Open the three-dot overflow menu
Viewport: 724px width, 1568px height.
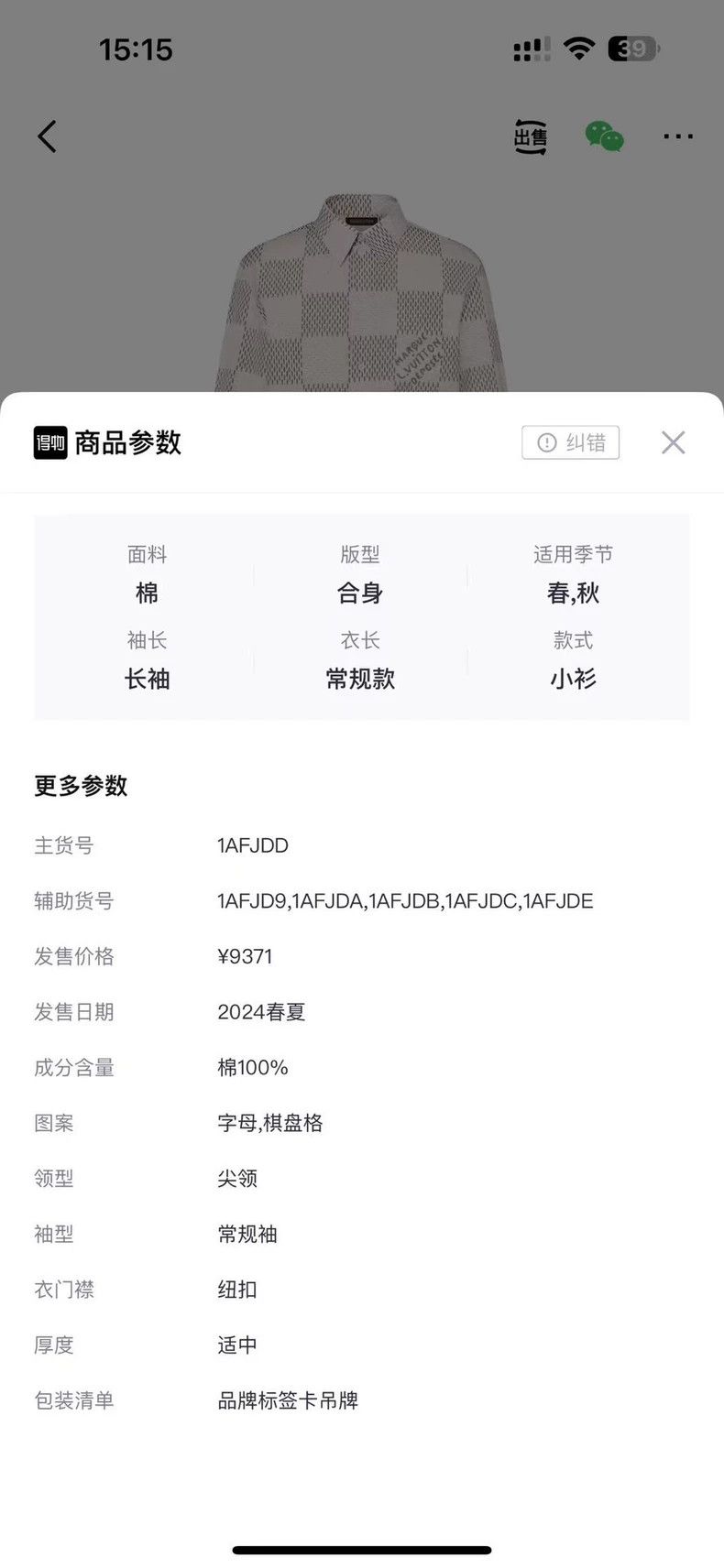click(x=678, y=136)
